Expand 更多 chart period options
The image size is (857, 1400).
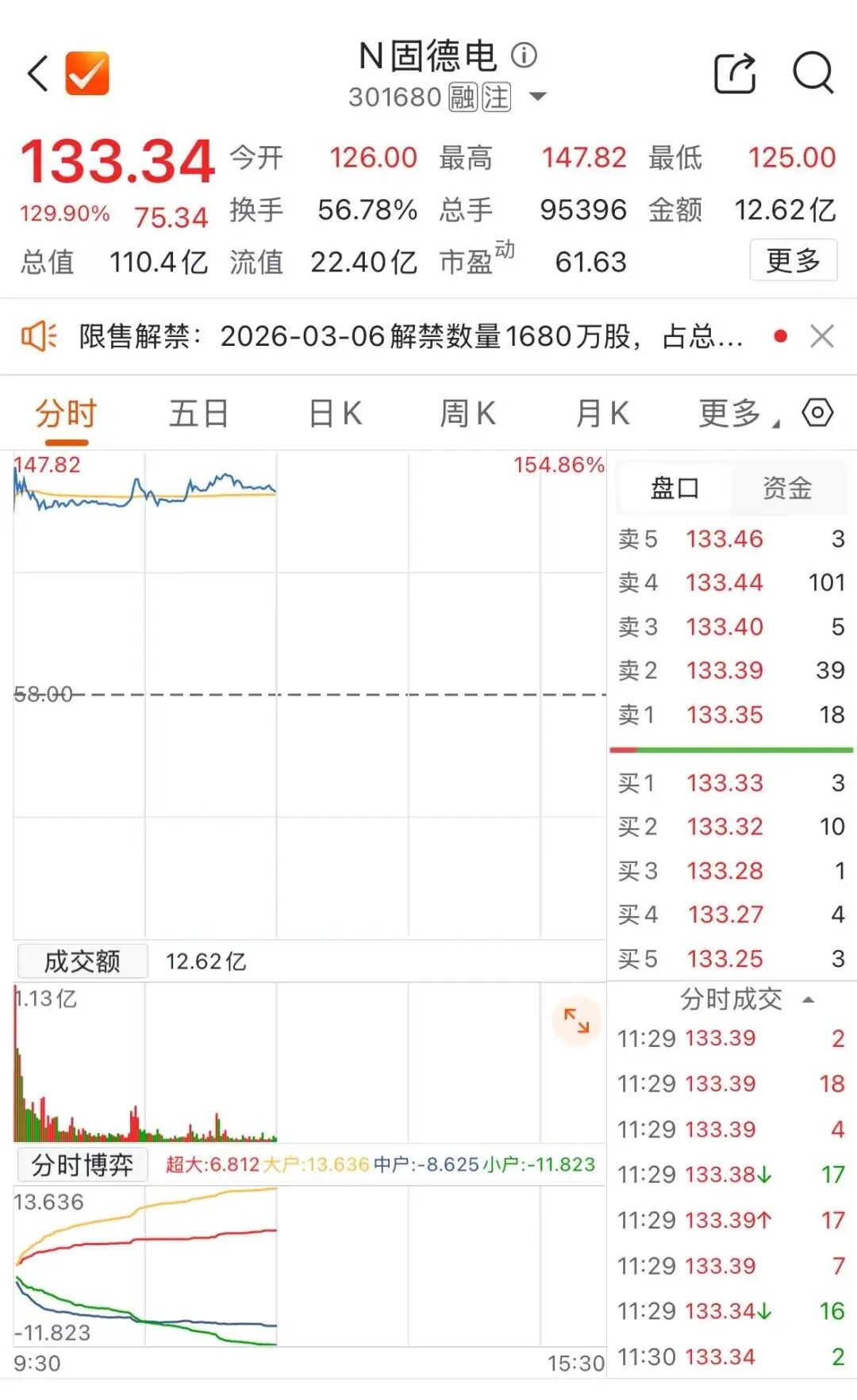[736, 413]
